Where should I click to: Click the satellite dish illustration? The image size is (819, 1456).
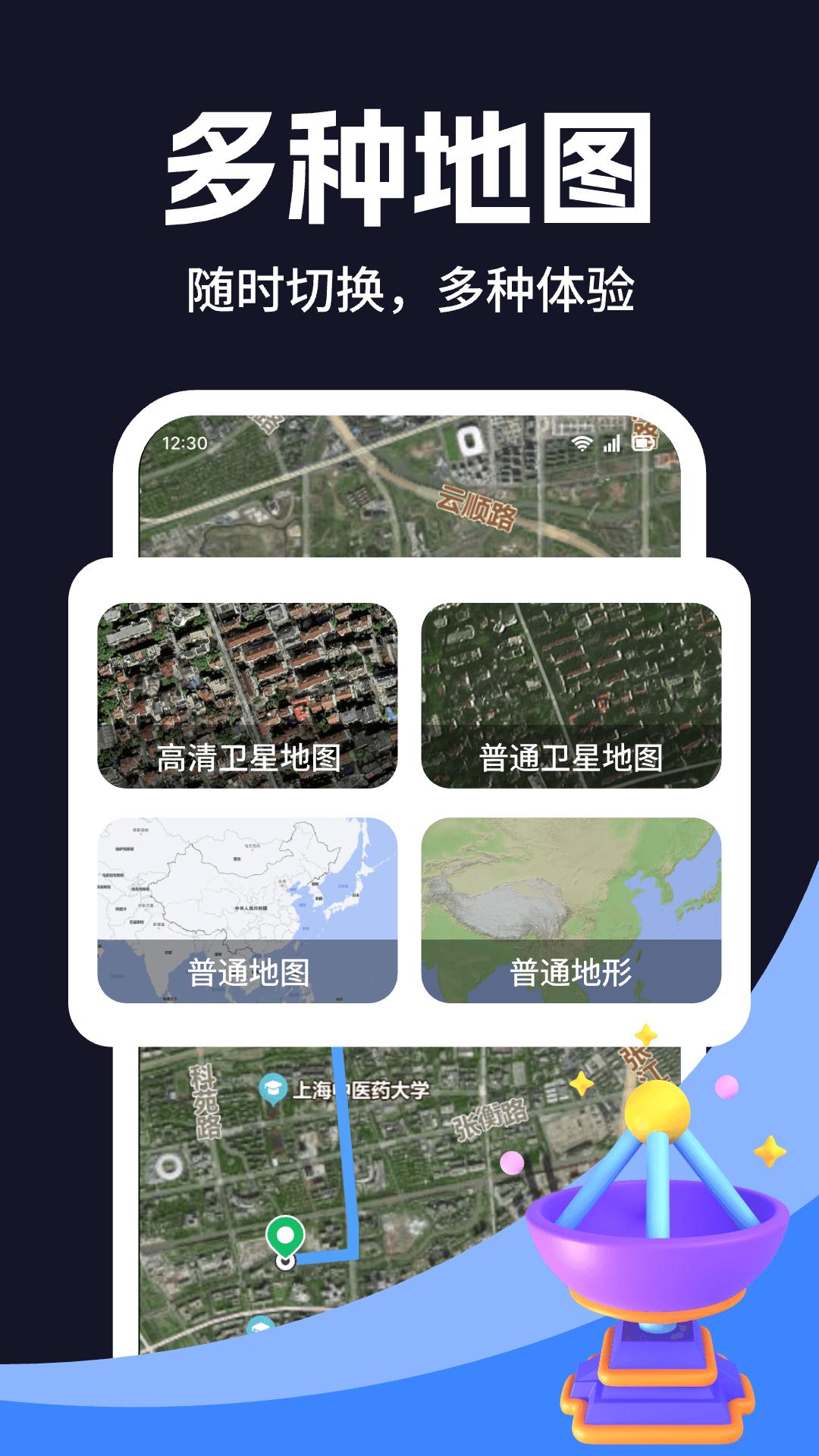(652, 1244)
